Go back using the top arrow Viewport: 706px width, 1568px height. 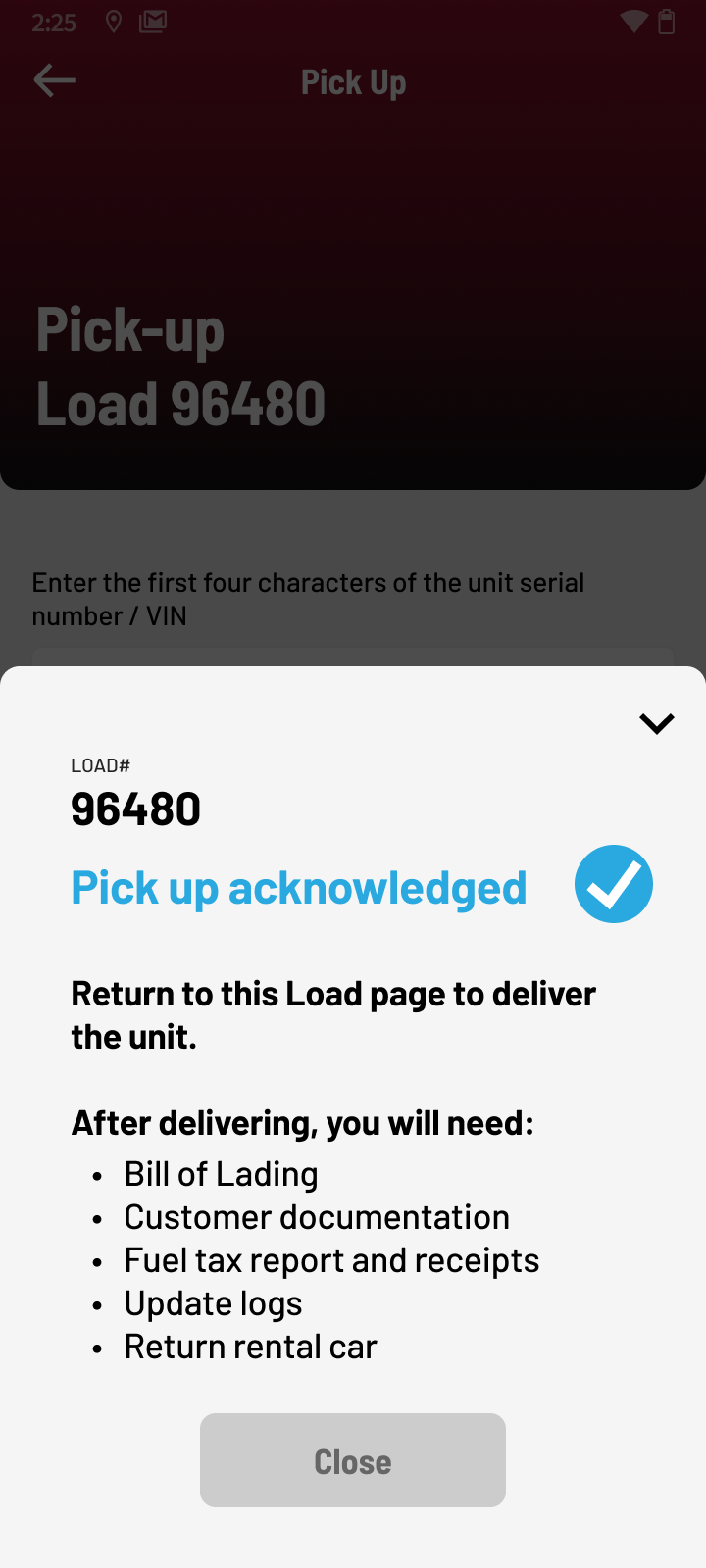55,81
